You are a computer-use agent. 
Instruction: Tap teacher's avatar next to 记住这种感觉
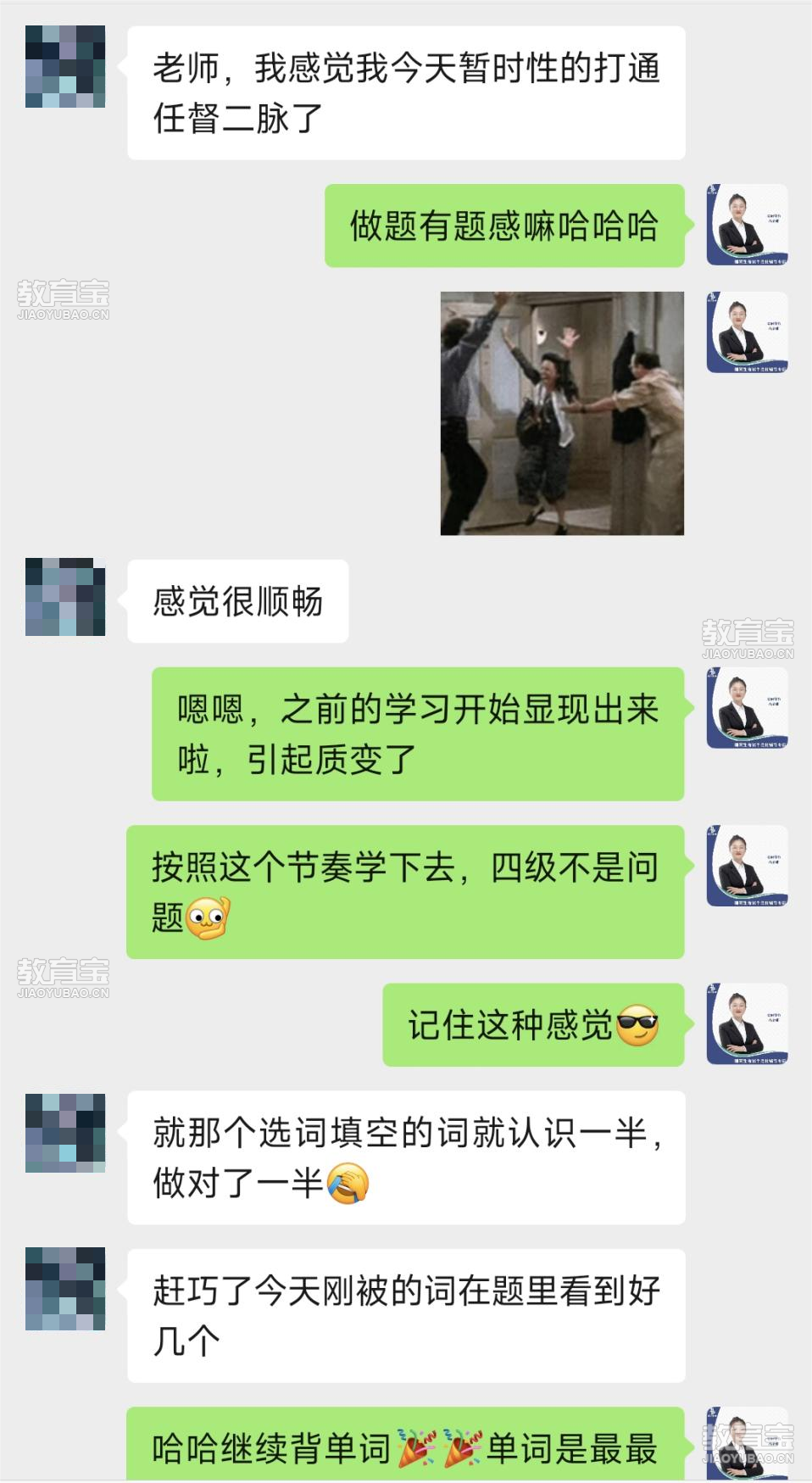click(x=747, y=1023)
